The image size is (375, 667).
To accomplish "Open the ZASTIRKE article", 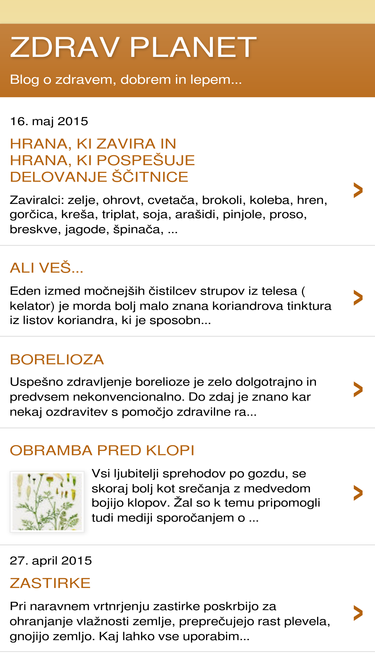I will [50, 583].
